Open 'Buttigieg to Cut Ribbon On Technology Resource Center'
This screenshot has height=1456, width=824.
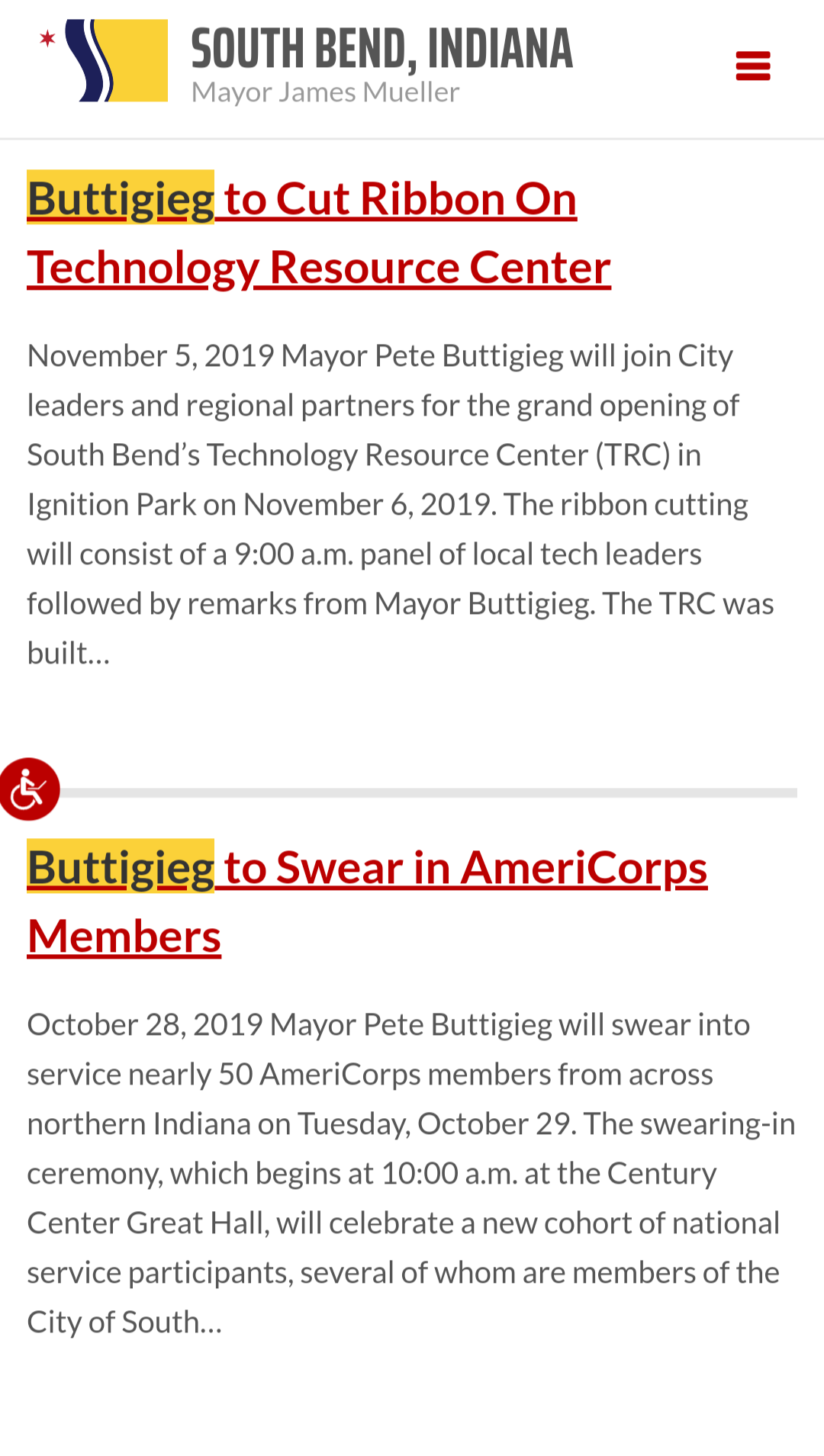click(x=319, y=233)
